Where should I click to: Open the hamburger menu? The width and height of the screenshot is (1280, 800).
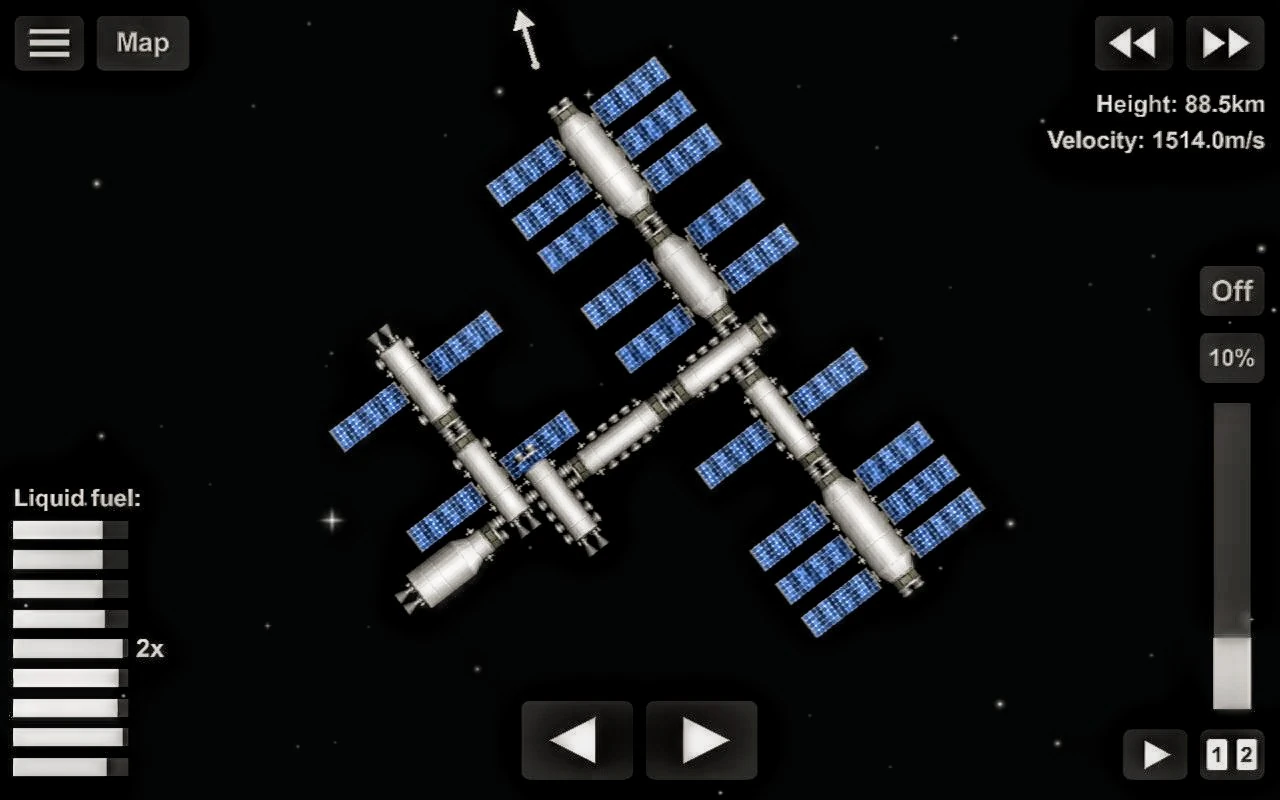tap(49, 43)
